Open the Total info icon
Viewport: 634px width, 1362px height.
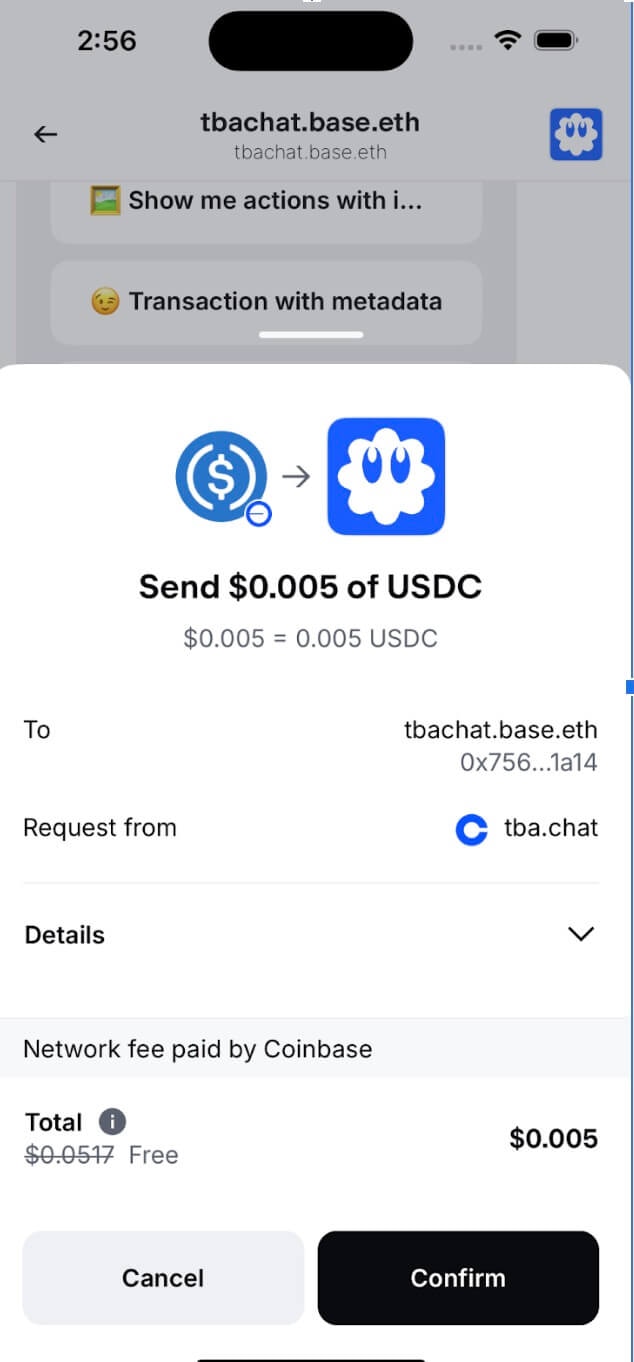pos(112,1121)
